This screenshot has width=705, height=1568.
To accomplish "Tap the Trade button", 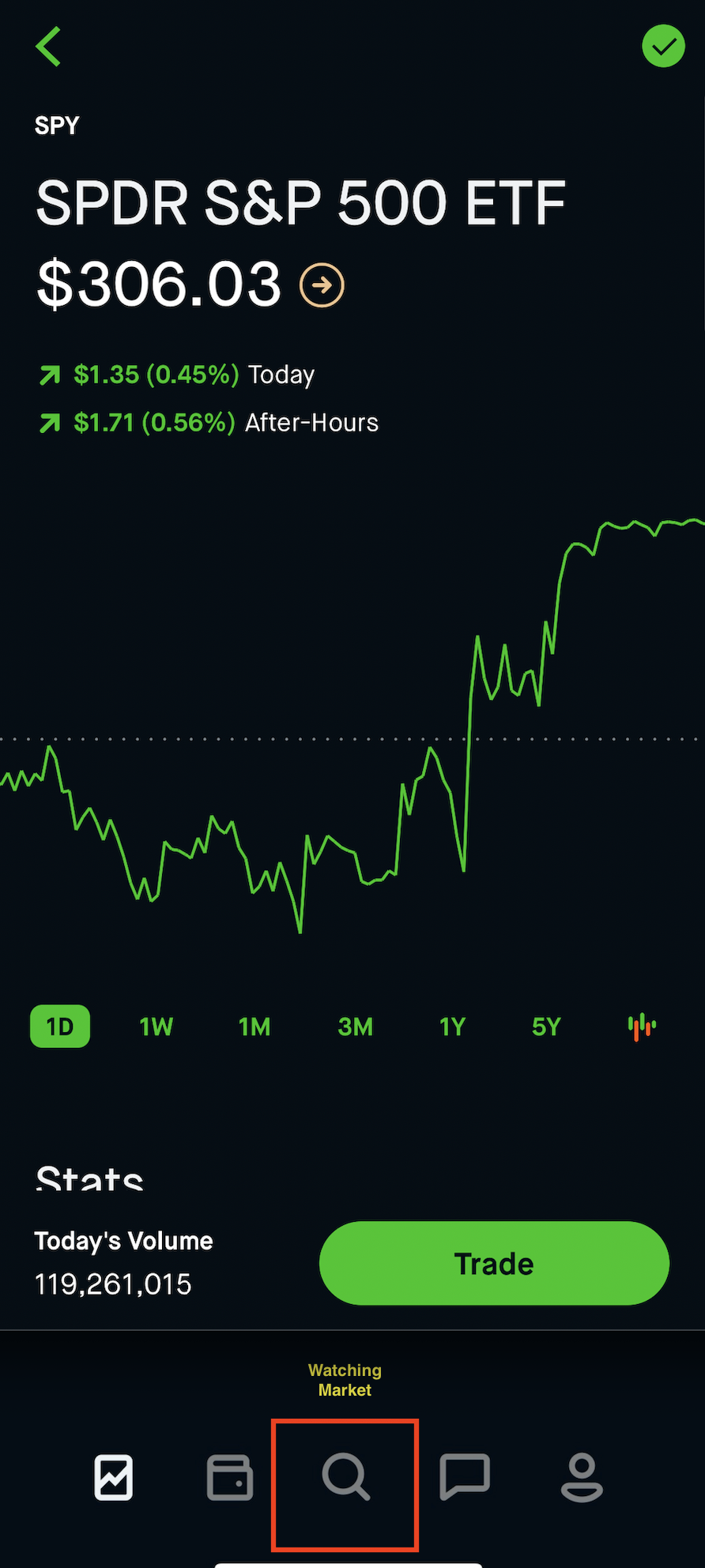I will pyautogui.click(x=494, y=1263).
